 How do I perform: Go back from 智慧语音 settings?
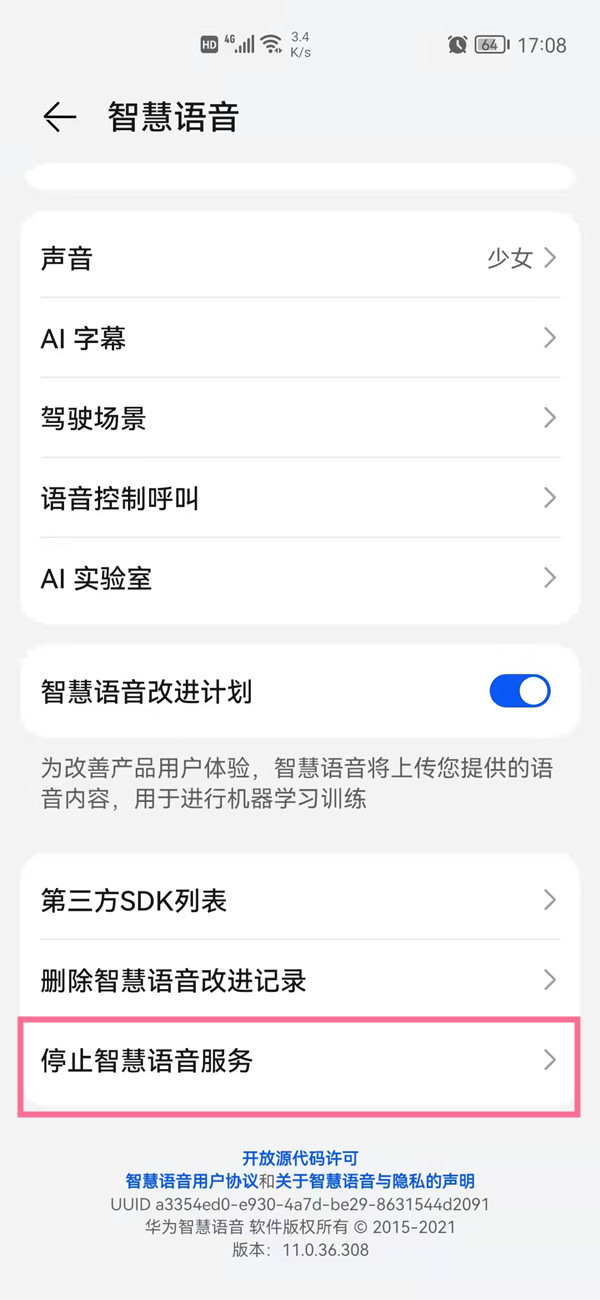(x=60, y=117)
